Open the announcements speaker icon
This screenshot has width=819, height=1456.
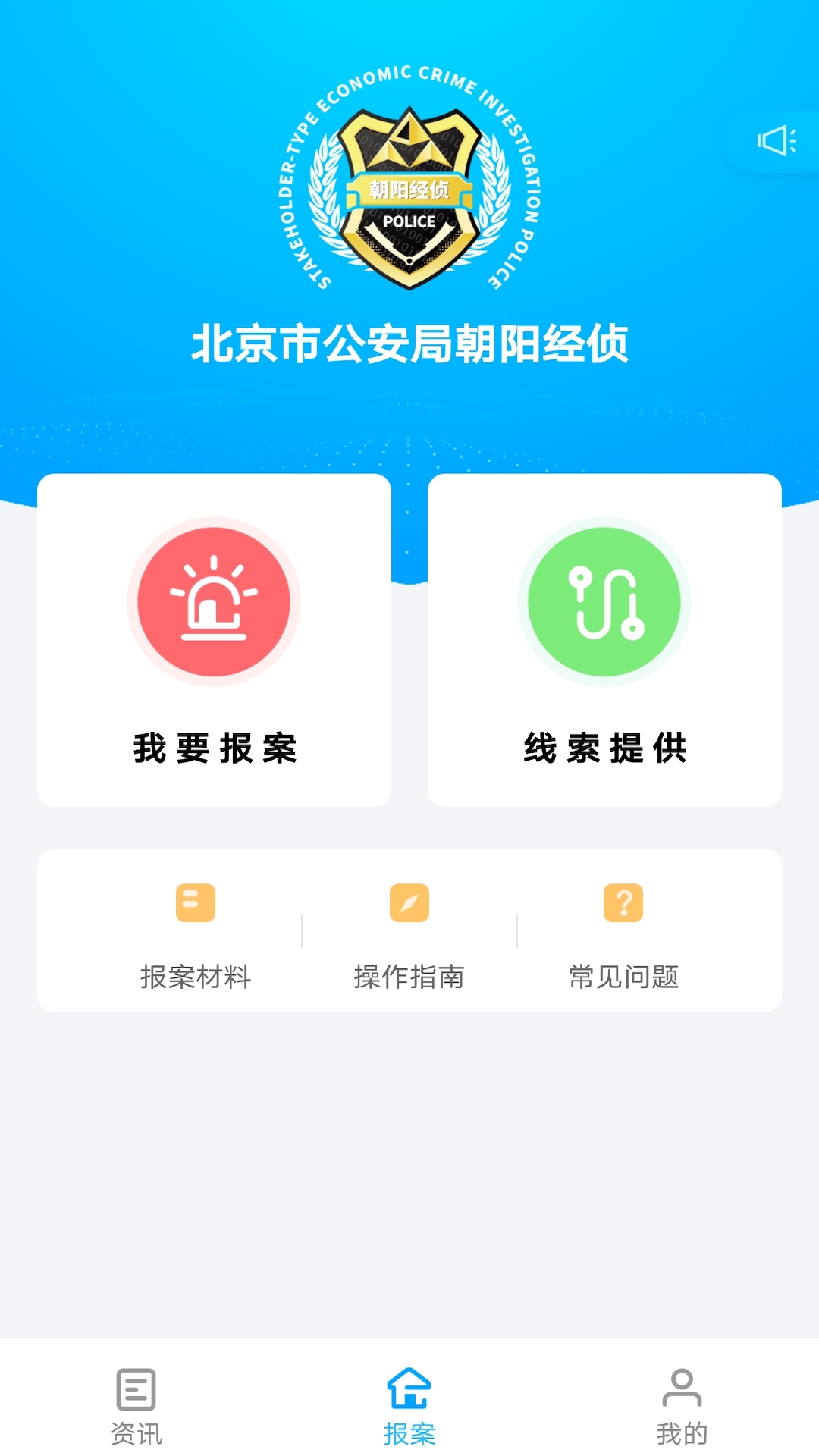777,141
